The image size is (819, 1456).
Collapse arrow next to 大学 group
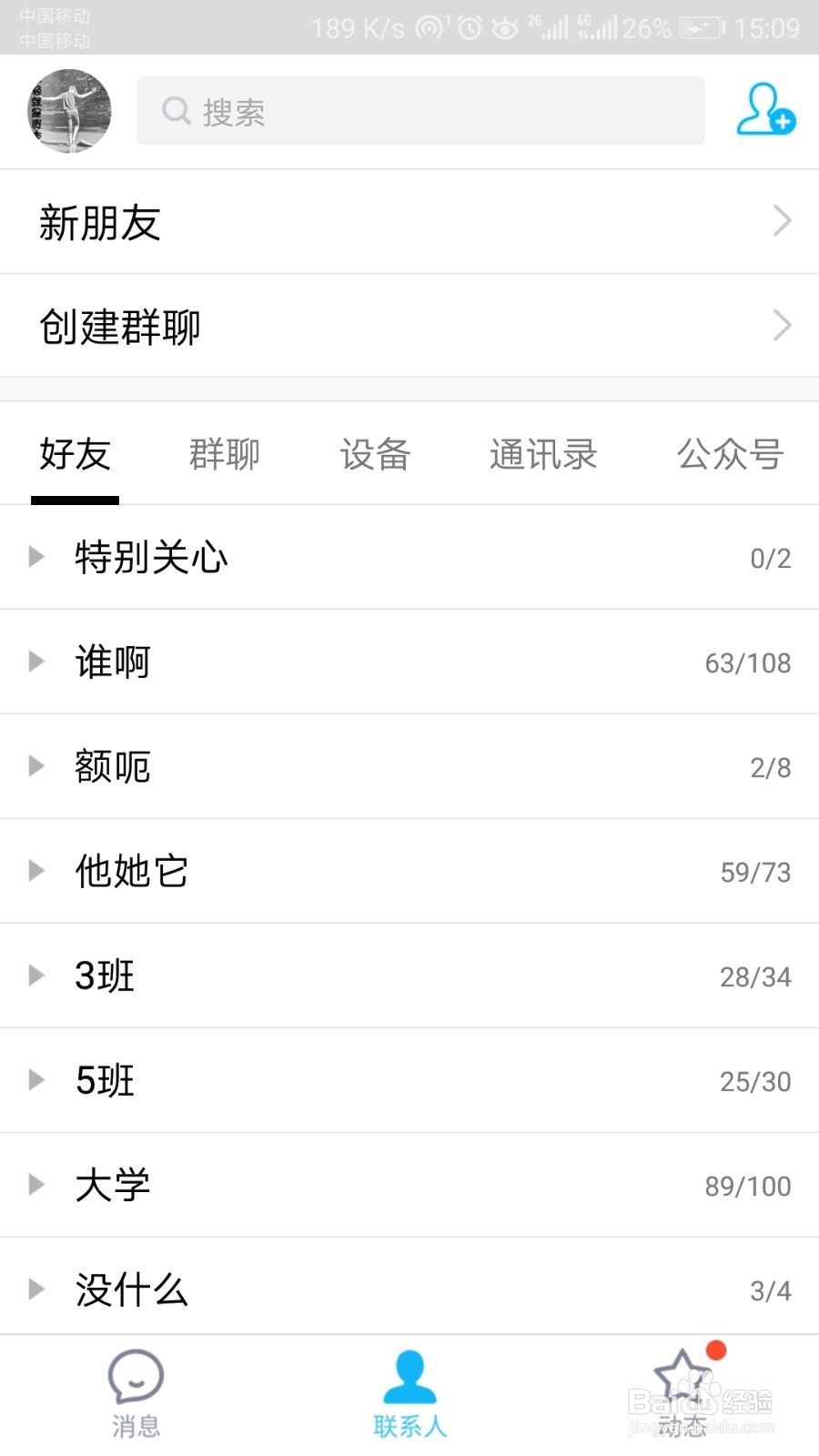36,1183
